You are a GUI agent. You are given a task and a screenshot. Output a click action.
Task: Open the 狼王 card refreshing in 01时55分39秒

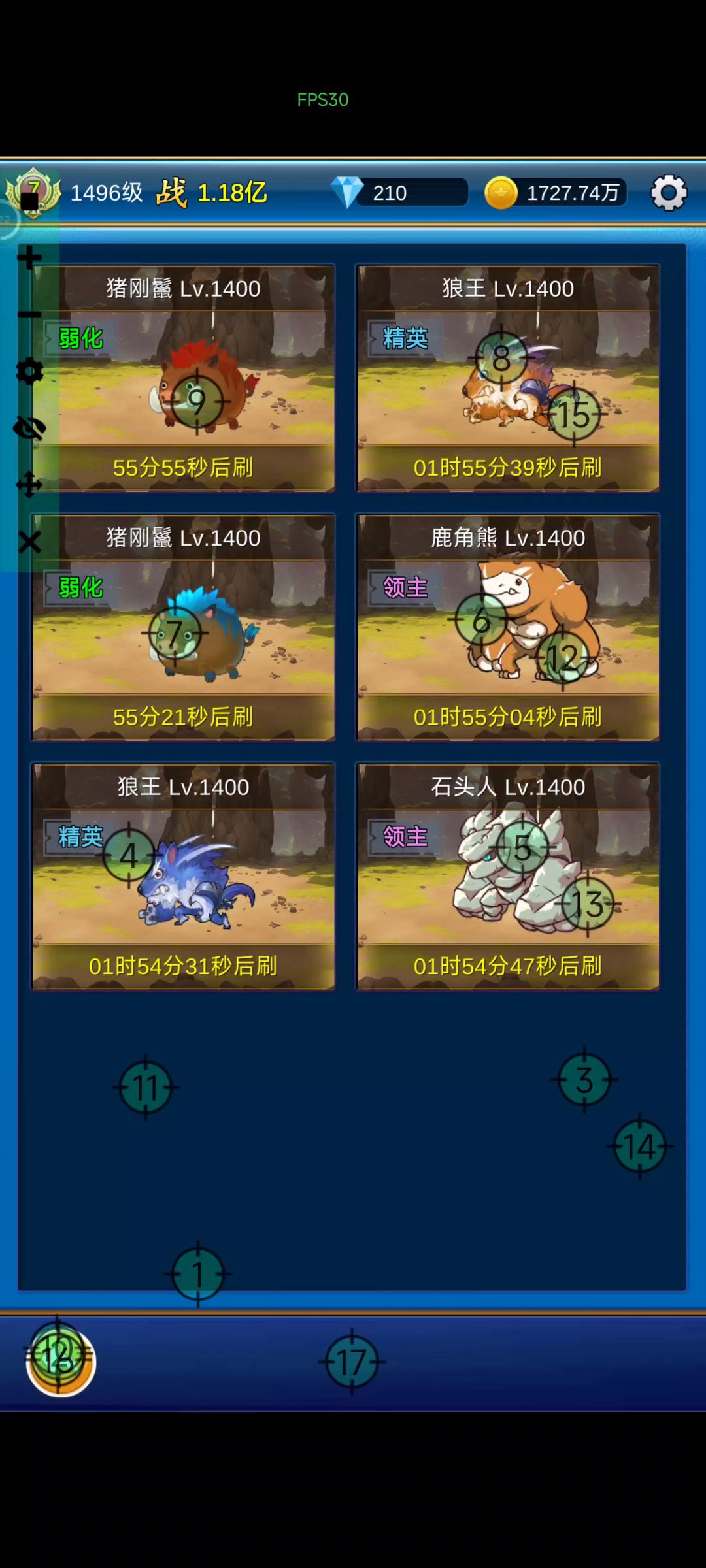(x=507, y=378)
